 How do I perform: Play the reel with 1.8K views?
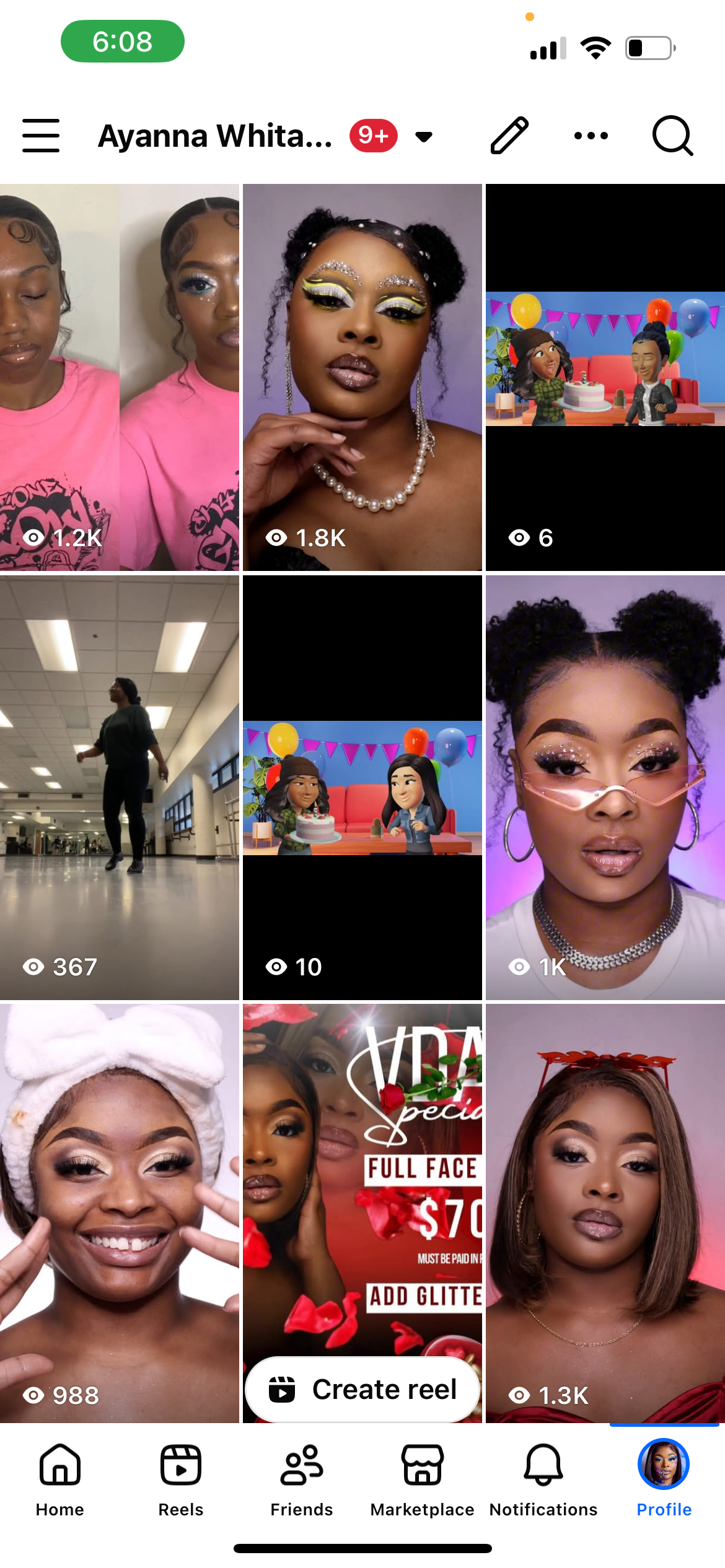click(362, 377)
